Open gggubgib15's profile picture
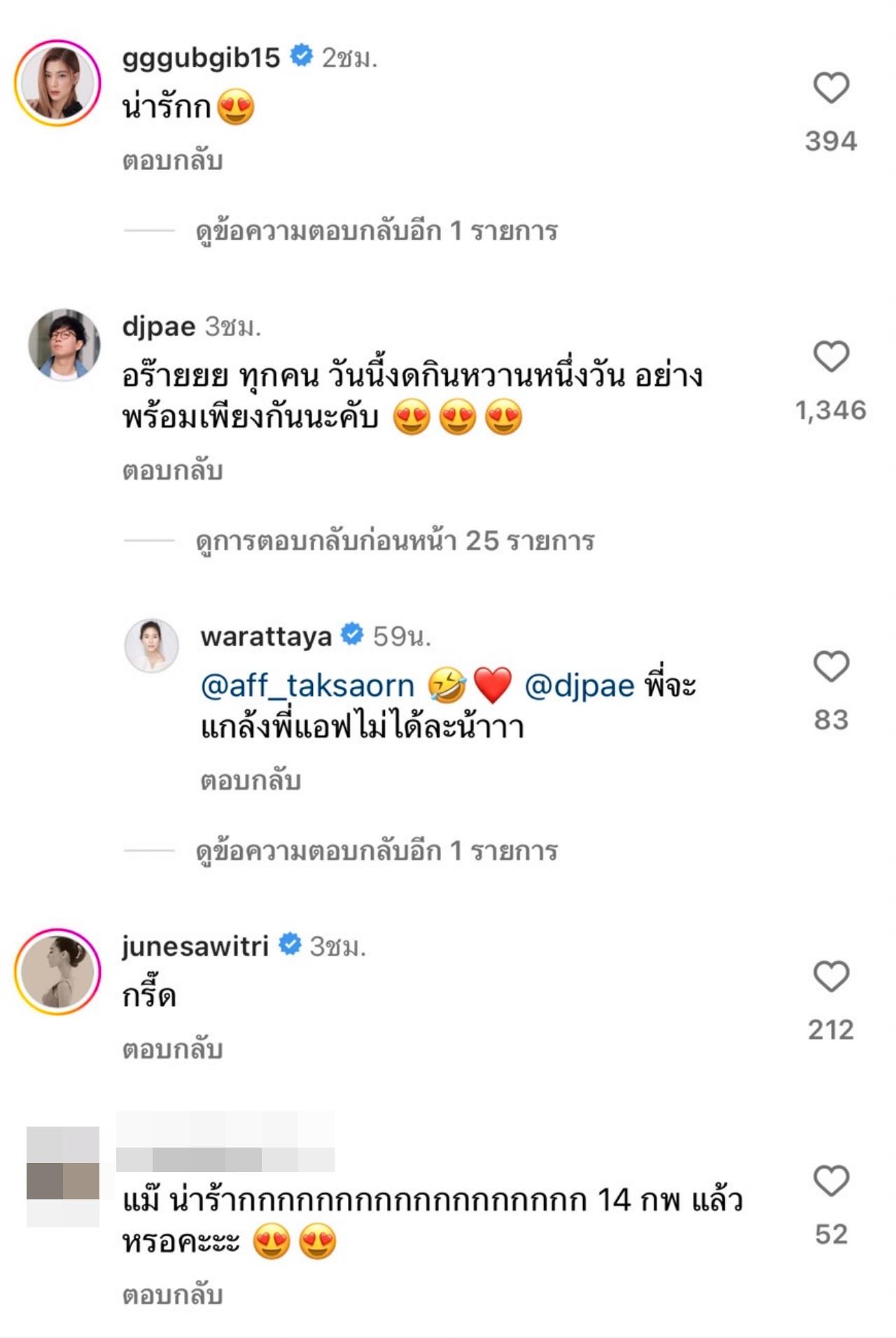Screen dimensions: 896x1338 point(58,83)
